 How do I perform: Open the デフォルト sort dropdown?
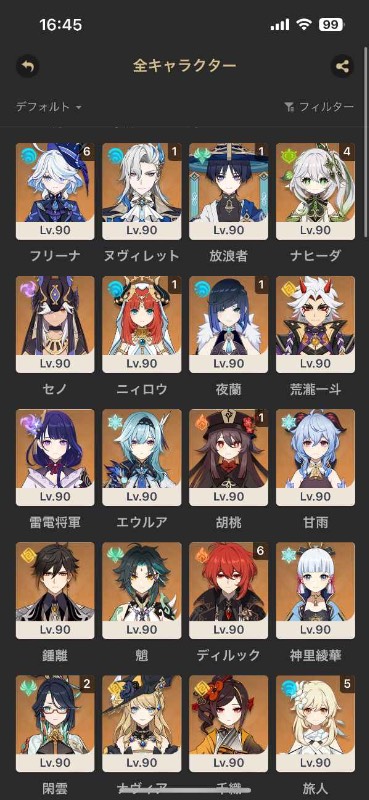(49, 107)
